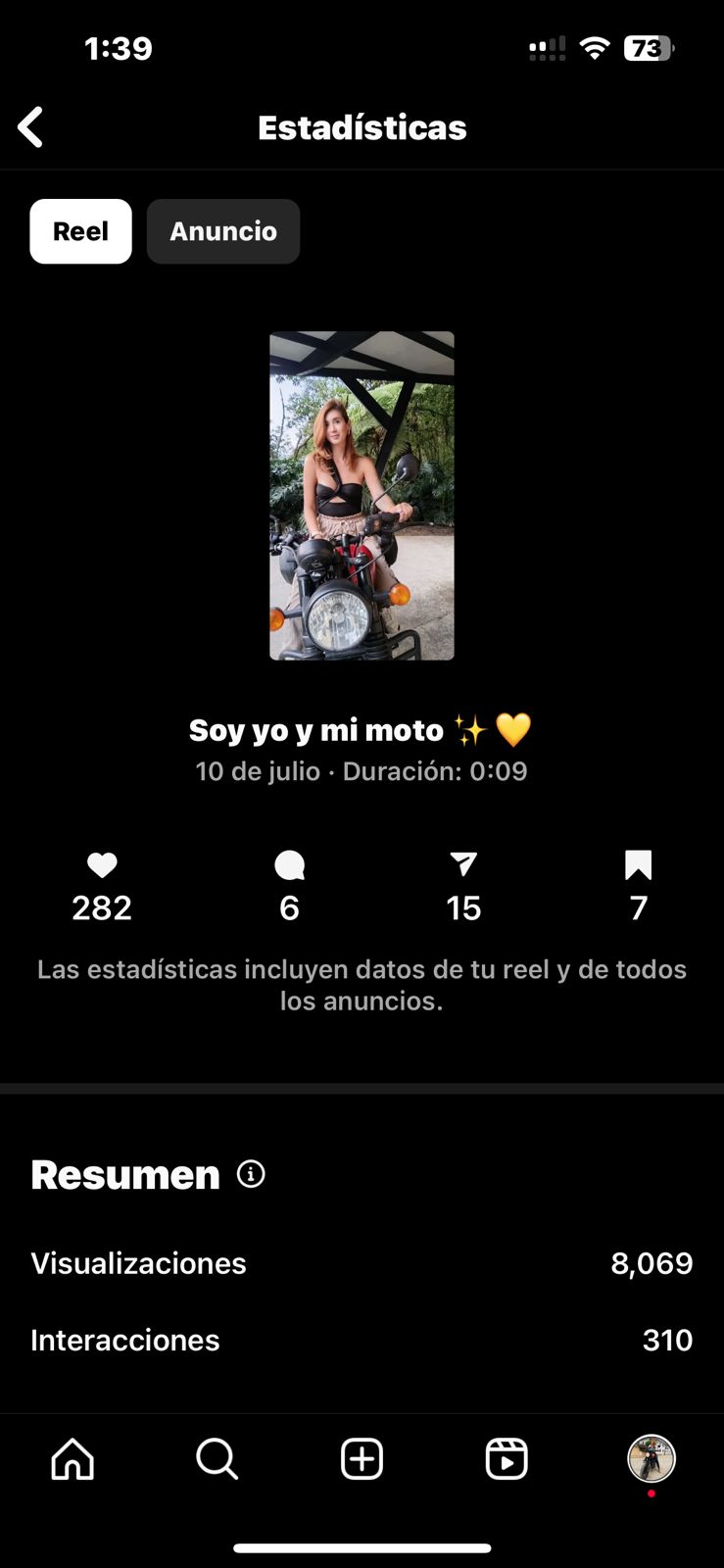Show info about Resumen
Image resolution: width=724 pixels, height=1568 pixels.
[x=251, y=1174]
